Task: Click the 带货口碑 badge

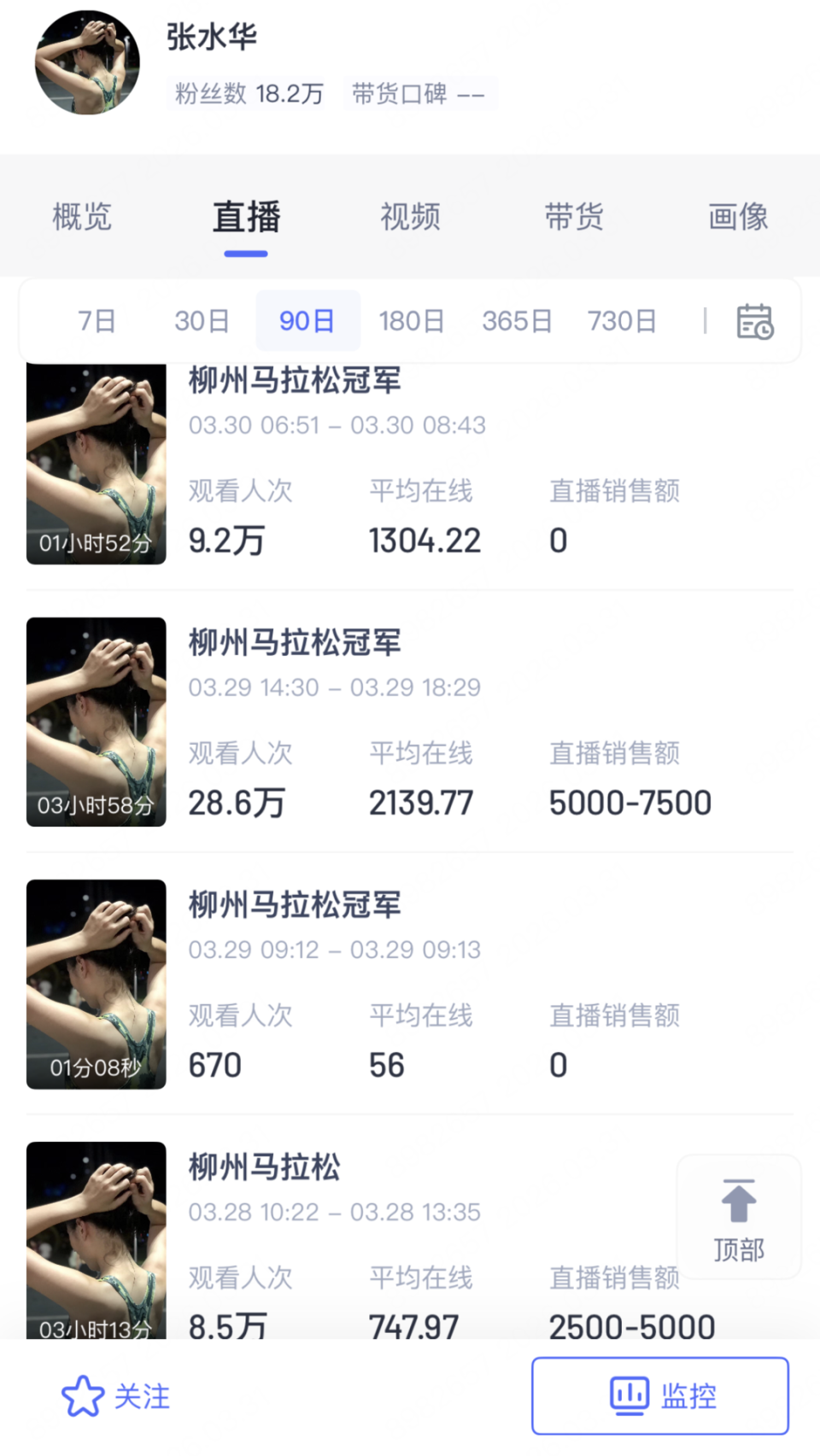Action: click(419, 94)
